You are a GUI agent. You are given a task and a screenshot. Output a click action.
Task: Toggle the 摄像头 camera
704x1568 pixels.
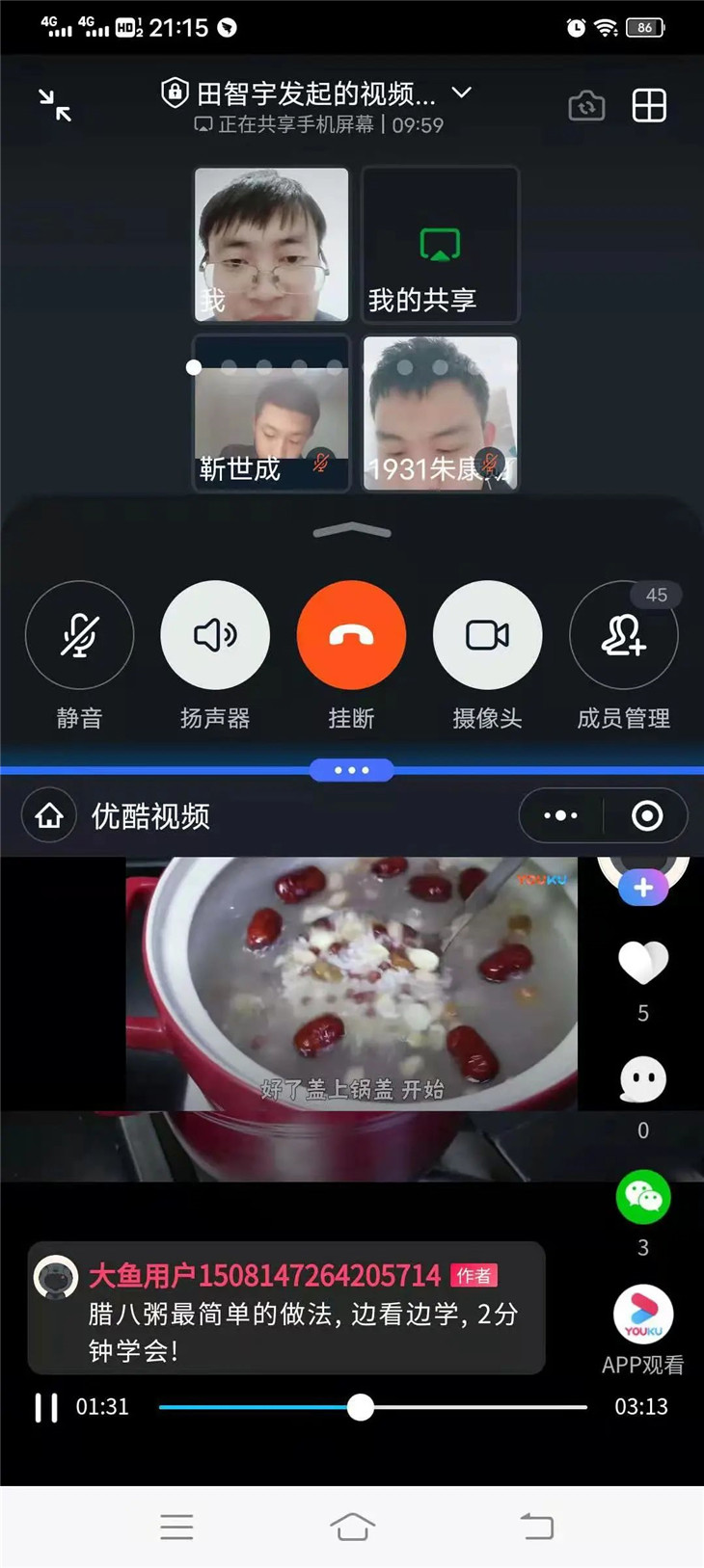(487, 635)
